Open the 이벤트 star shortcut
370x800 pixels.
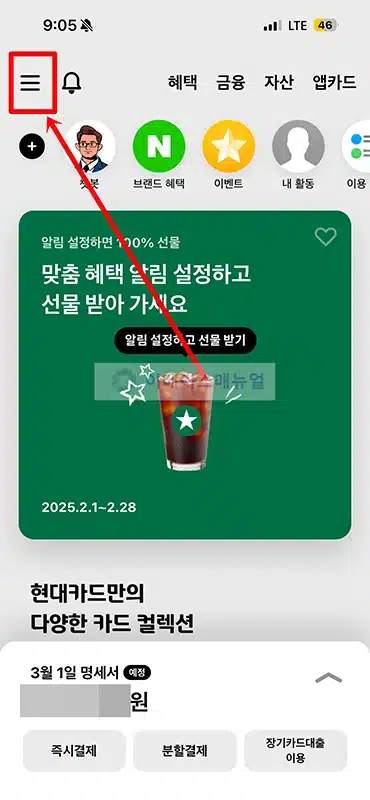coord(229,154)
